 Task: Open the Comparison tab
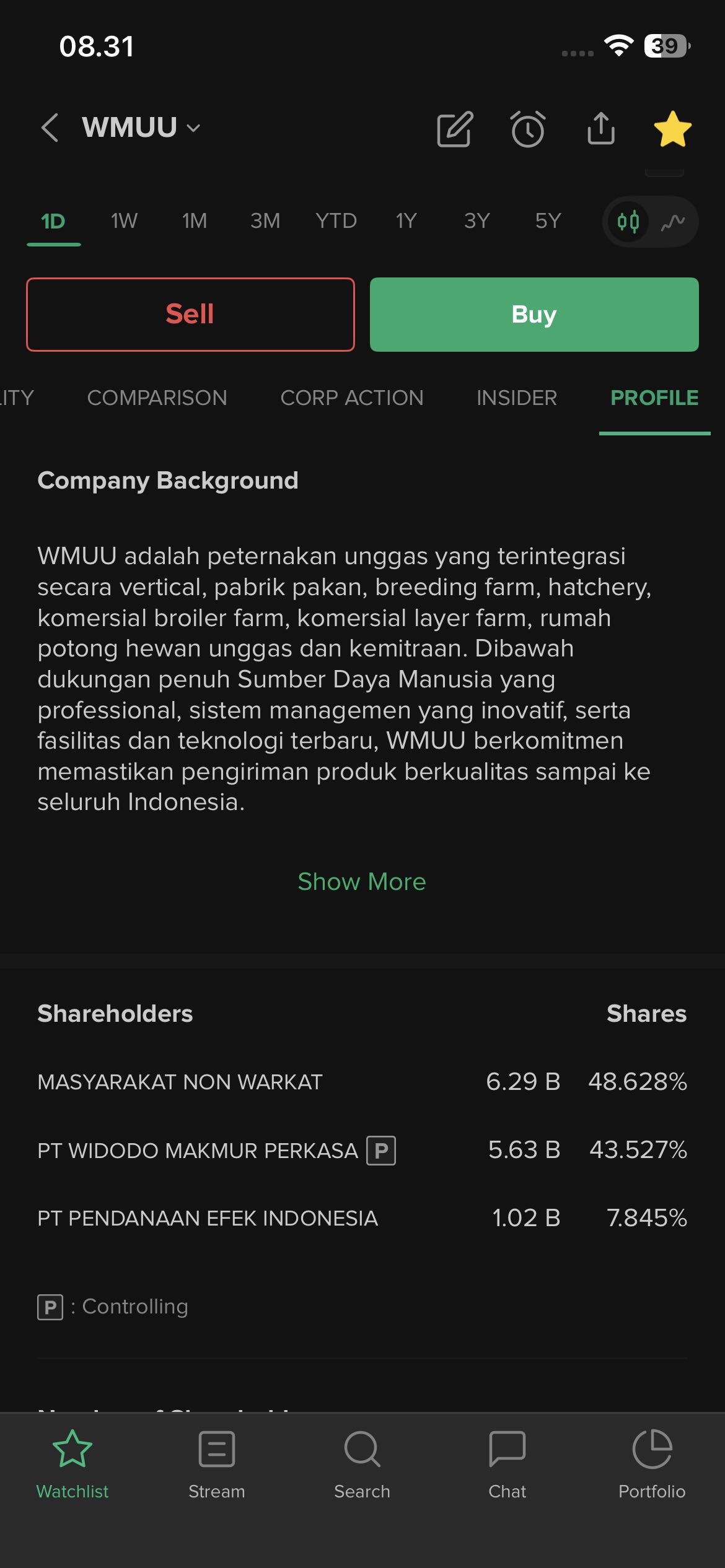click(157, 398)
